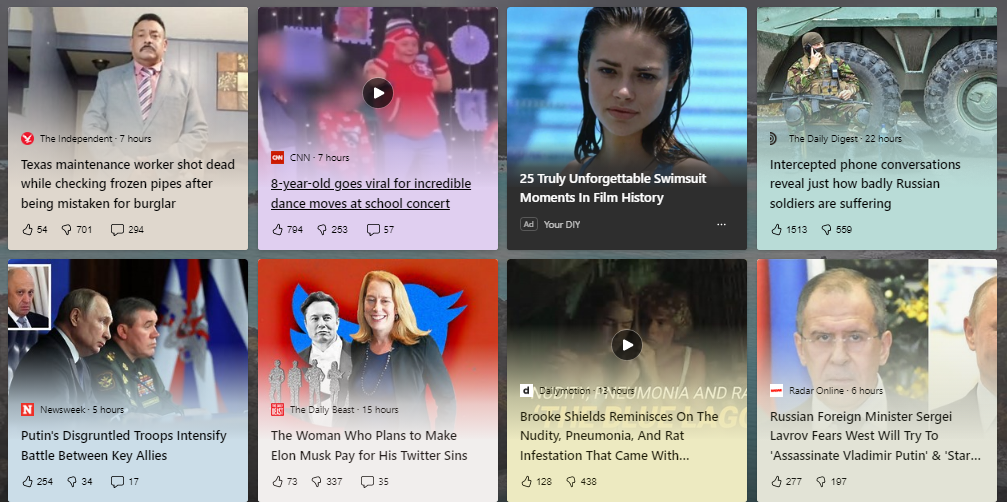Open Putin's Disgruntled Troops article
Screen dimensions: 1007x502
[x=123, y=445]
